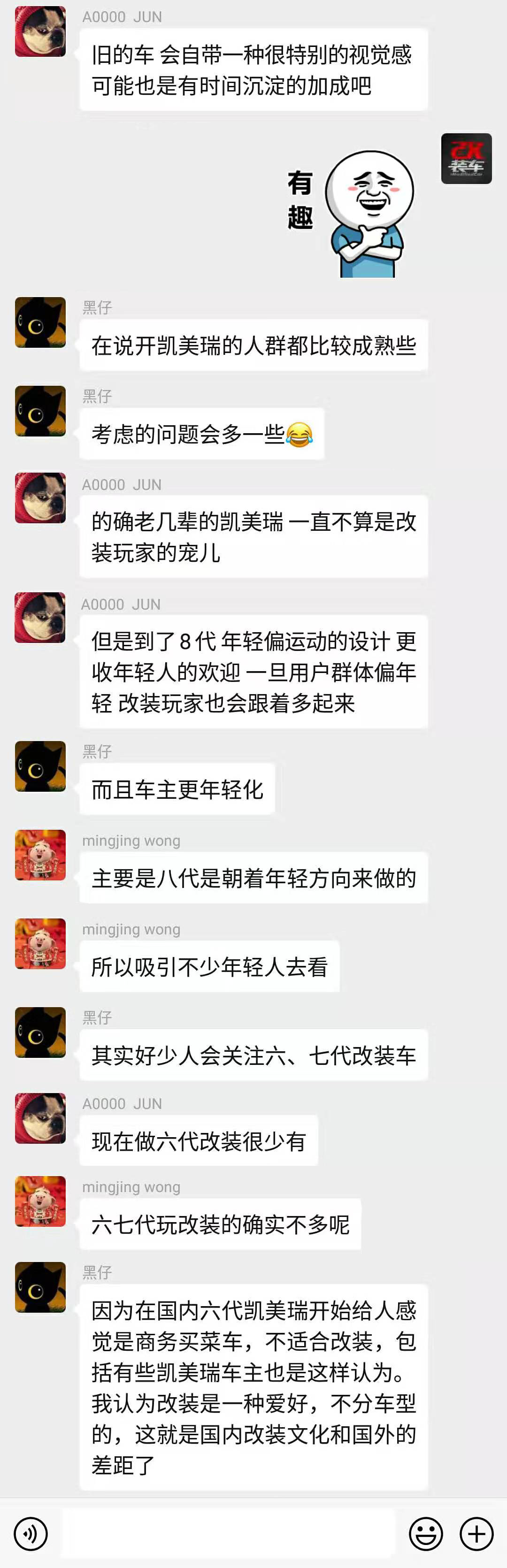The height and width of the screenshot is (1568, 507).
Task: Open 黑仔's avatar beside 而且车主更年轻化
Action: point(40,766)
